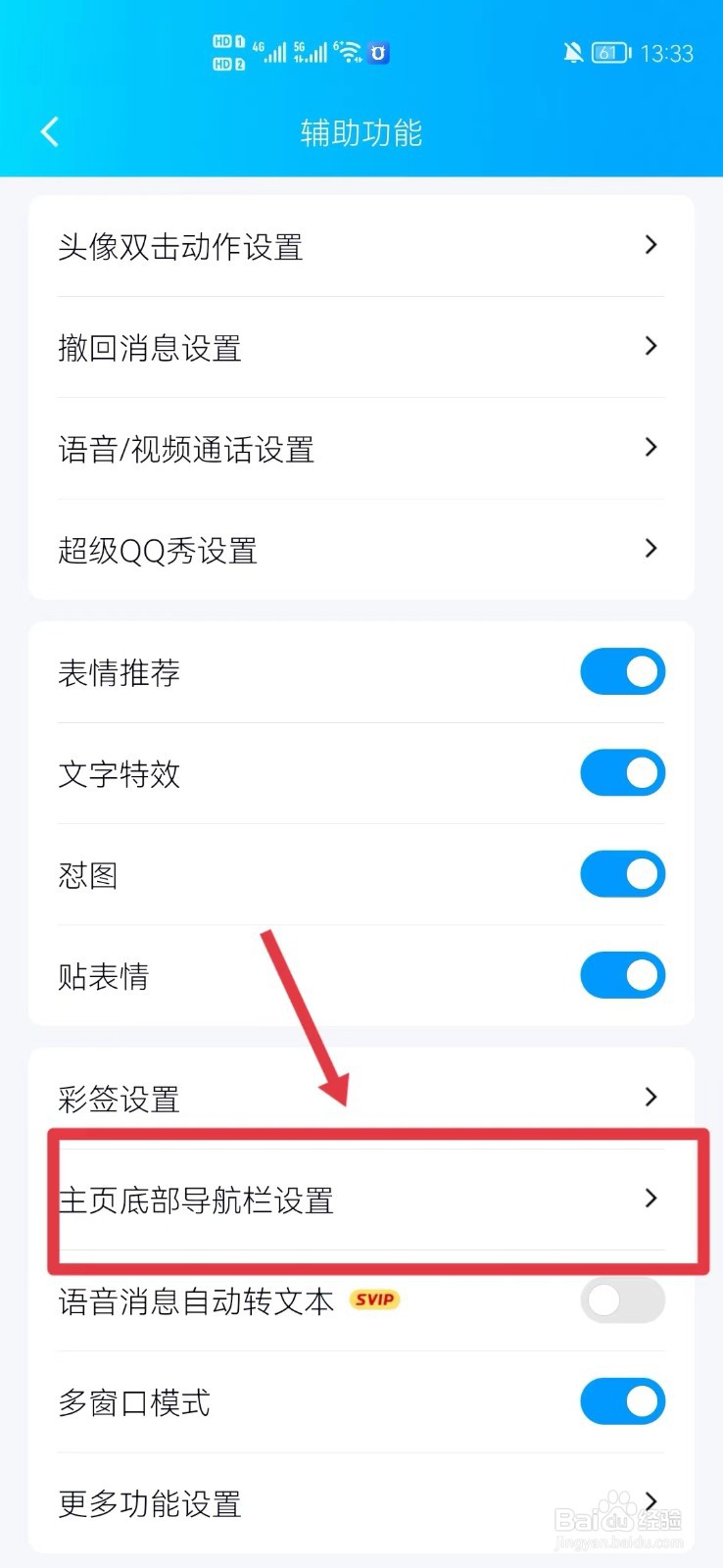Click the blue shield icon in status bar
Image resolution: width=723 pixels, height=1568 pixels.
(380, 53)
